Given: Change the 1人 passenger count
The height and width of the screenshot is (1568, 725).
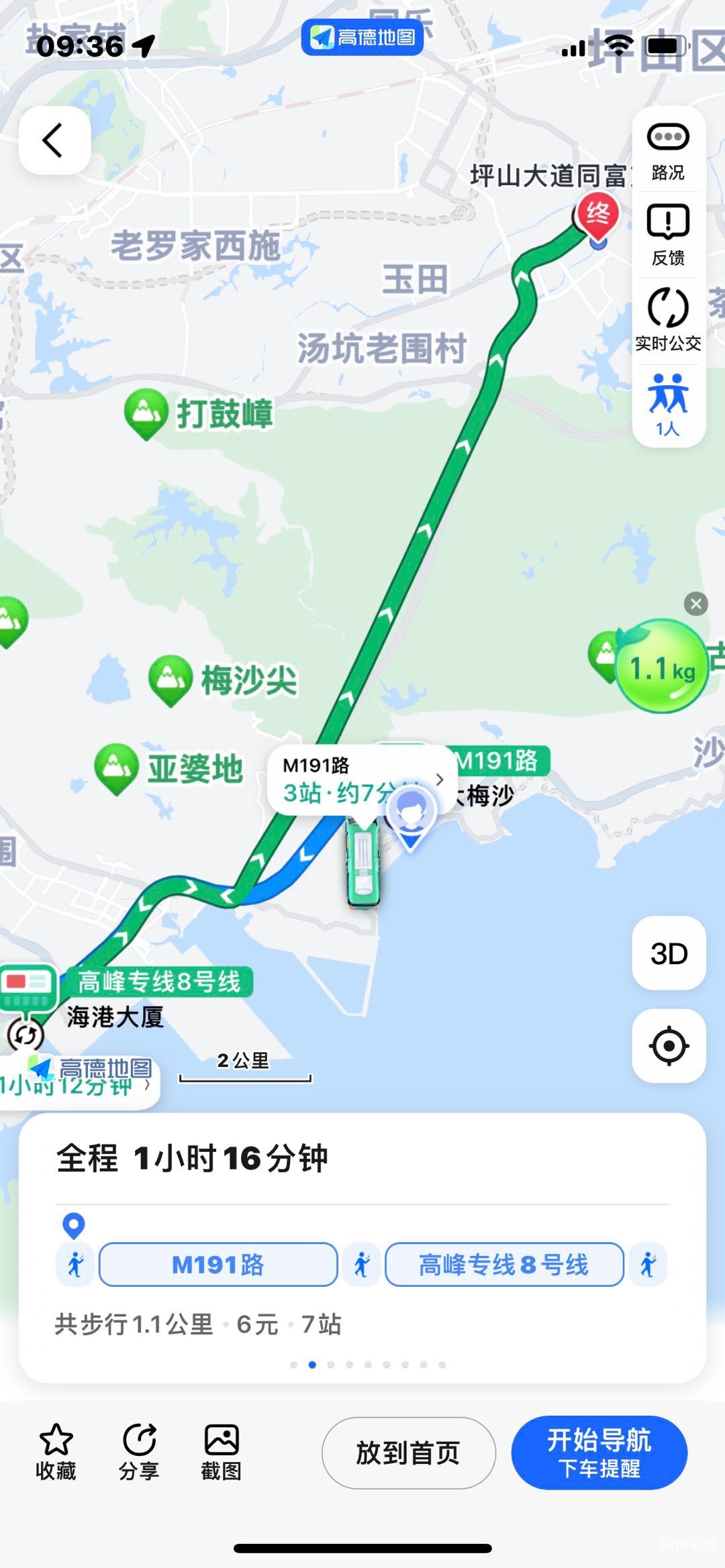Looking at the screenshot, I should click(x=668, y=405).
